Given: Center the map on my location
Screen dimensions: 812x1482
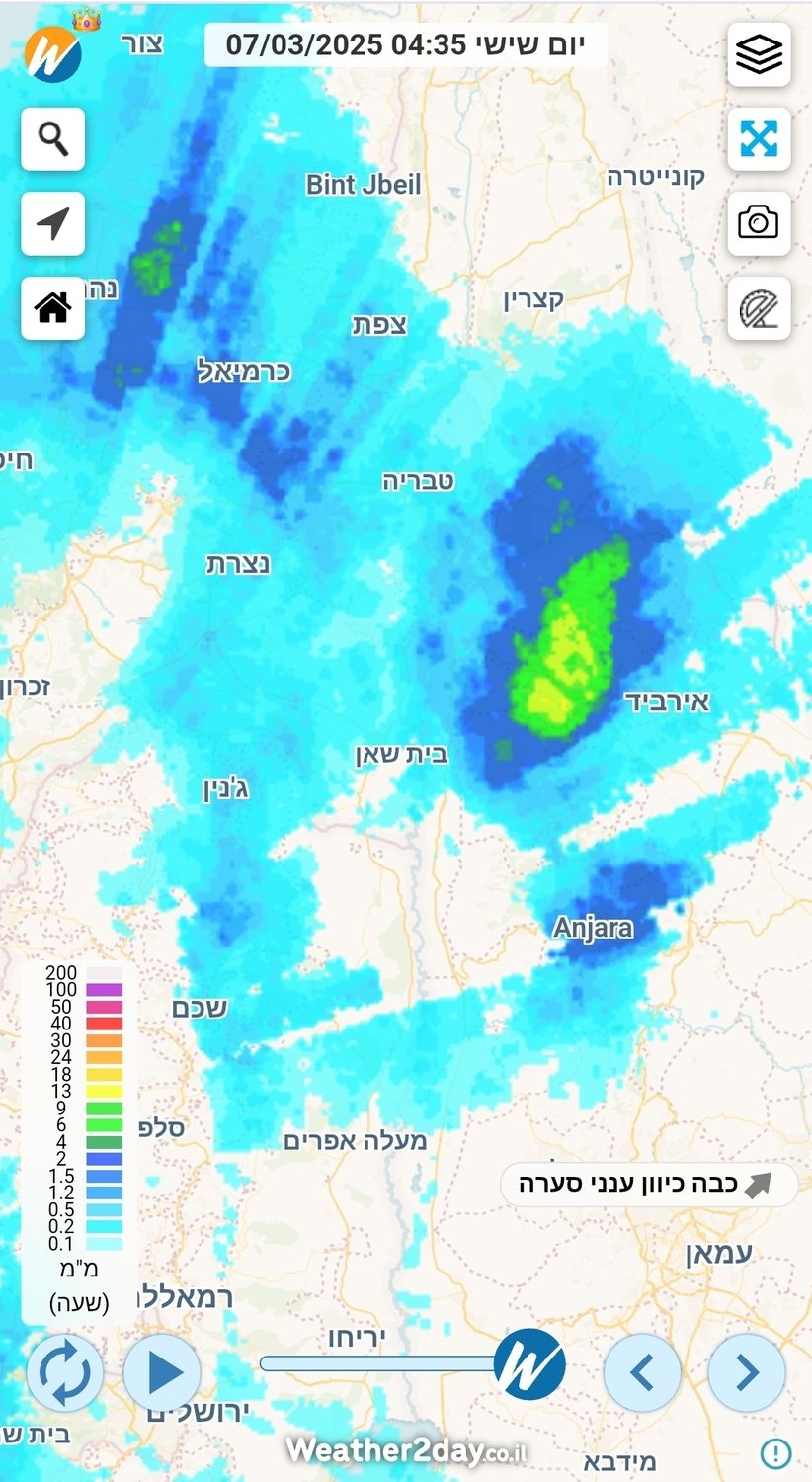Looking at the screenshot, I should 53,223.
